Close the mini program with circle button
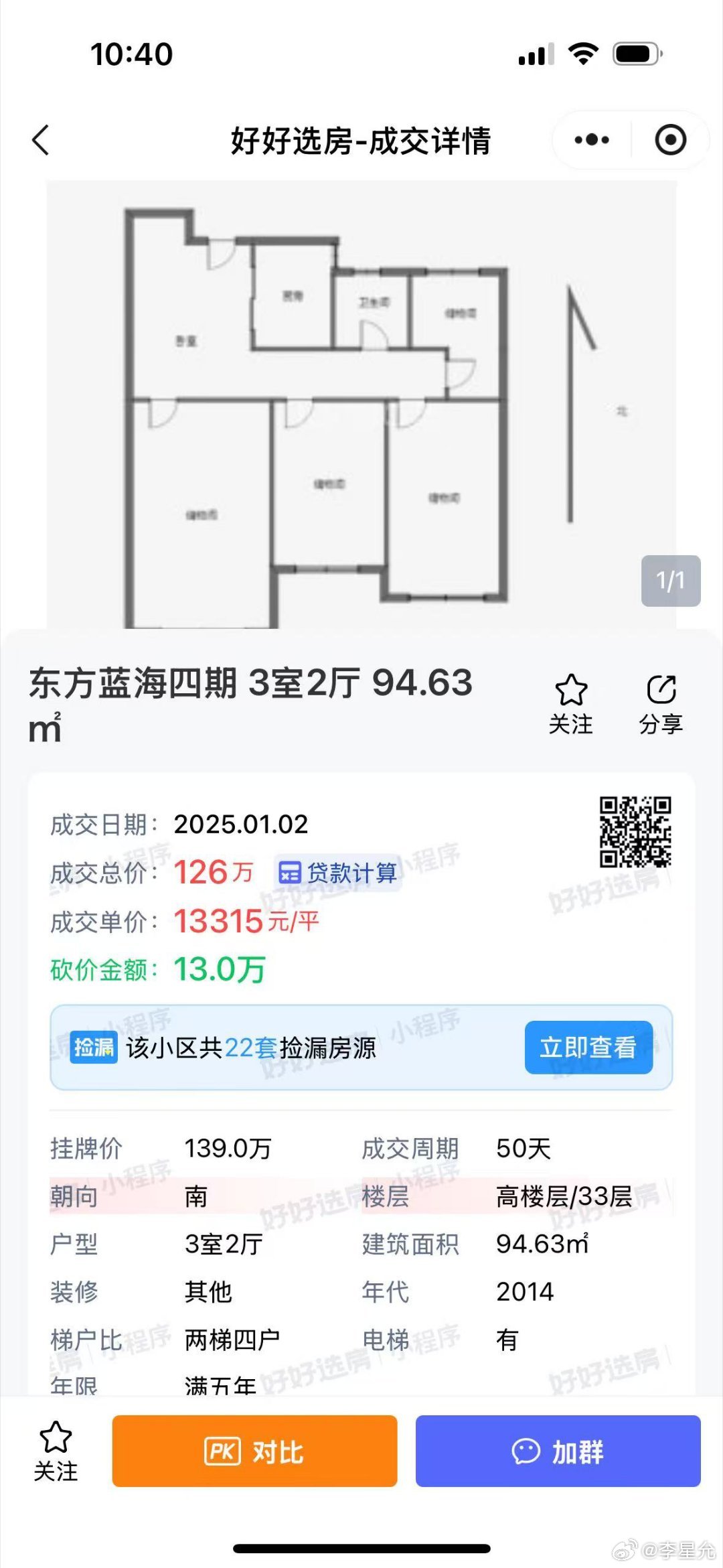This screenshot has width=723, height=1568. tap(670, 140)
